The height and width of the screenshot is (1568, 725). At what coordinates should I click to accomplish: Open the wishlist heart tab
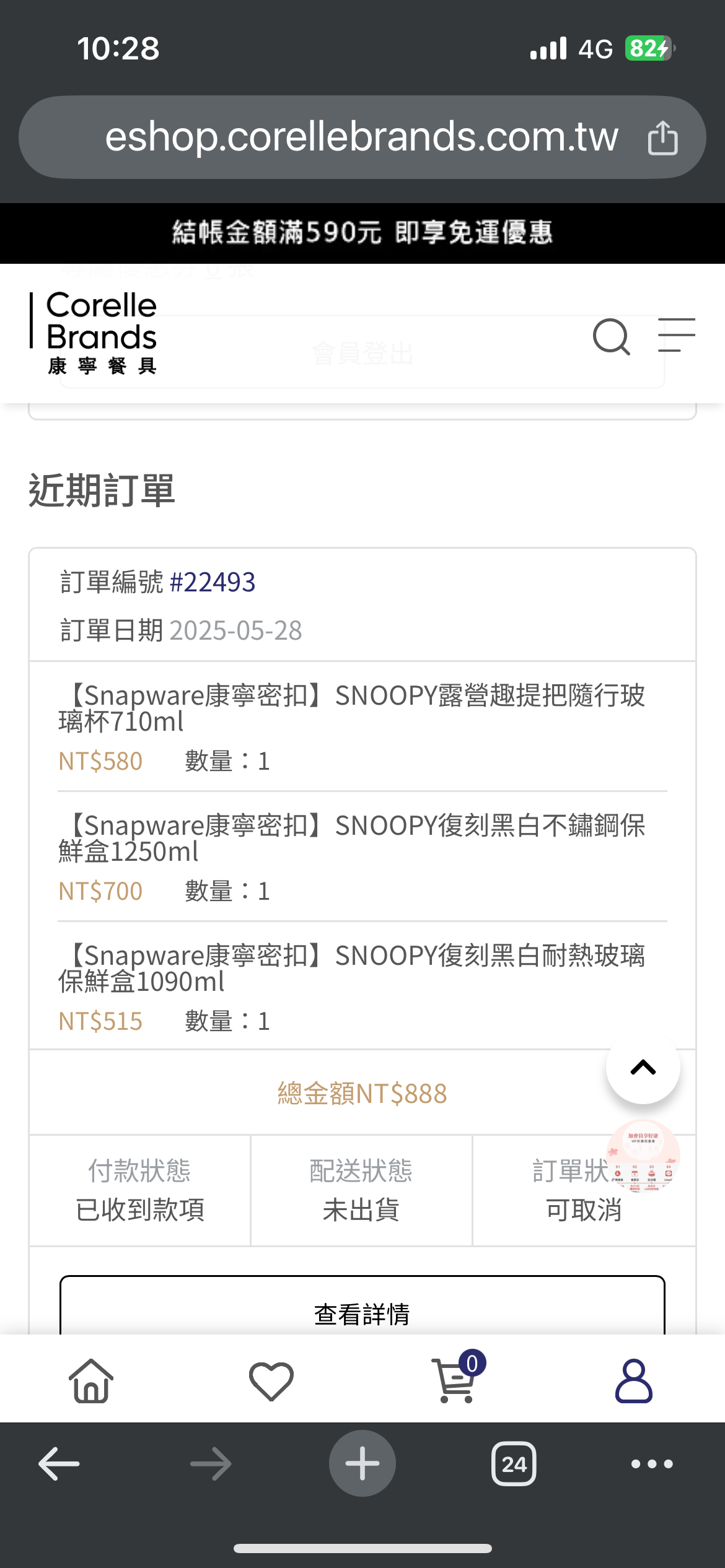tap(271, 1380)
